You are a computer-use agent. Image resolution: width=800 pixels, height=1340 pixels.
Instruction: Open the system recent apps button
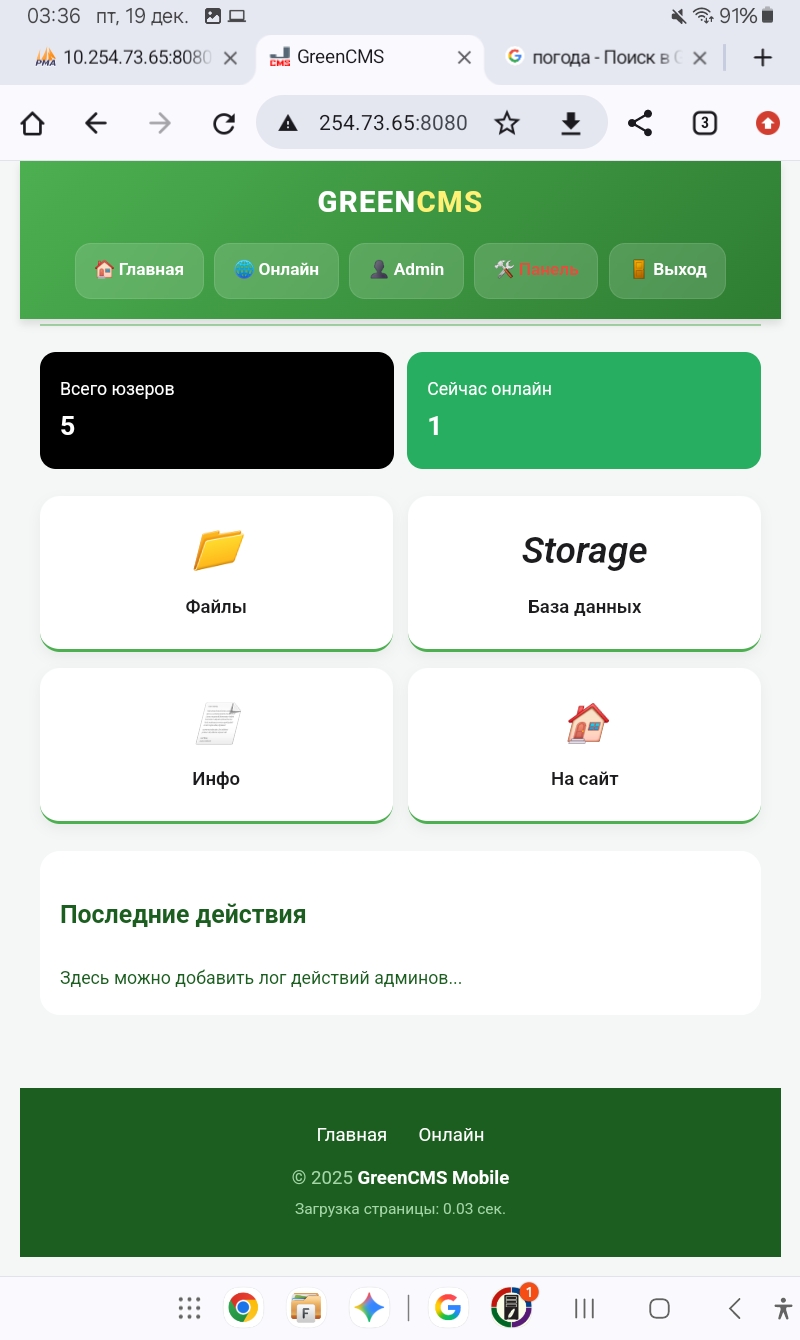[585, 1308]
